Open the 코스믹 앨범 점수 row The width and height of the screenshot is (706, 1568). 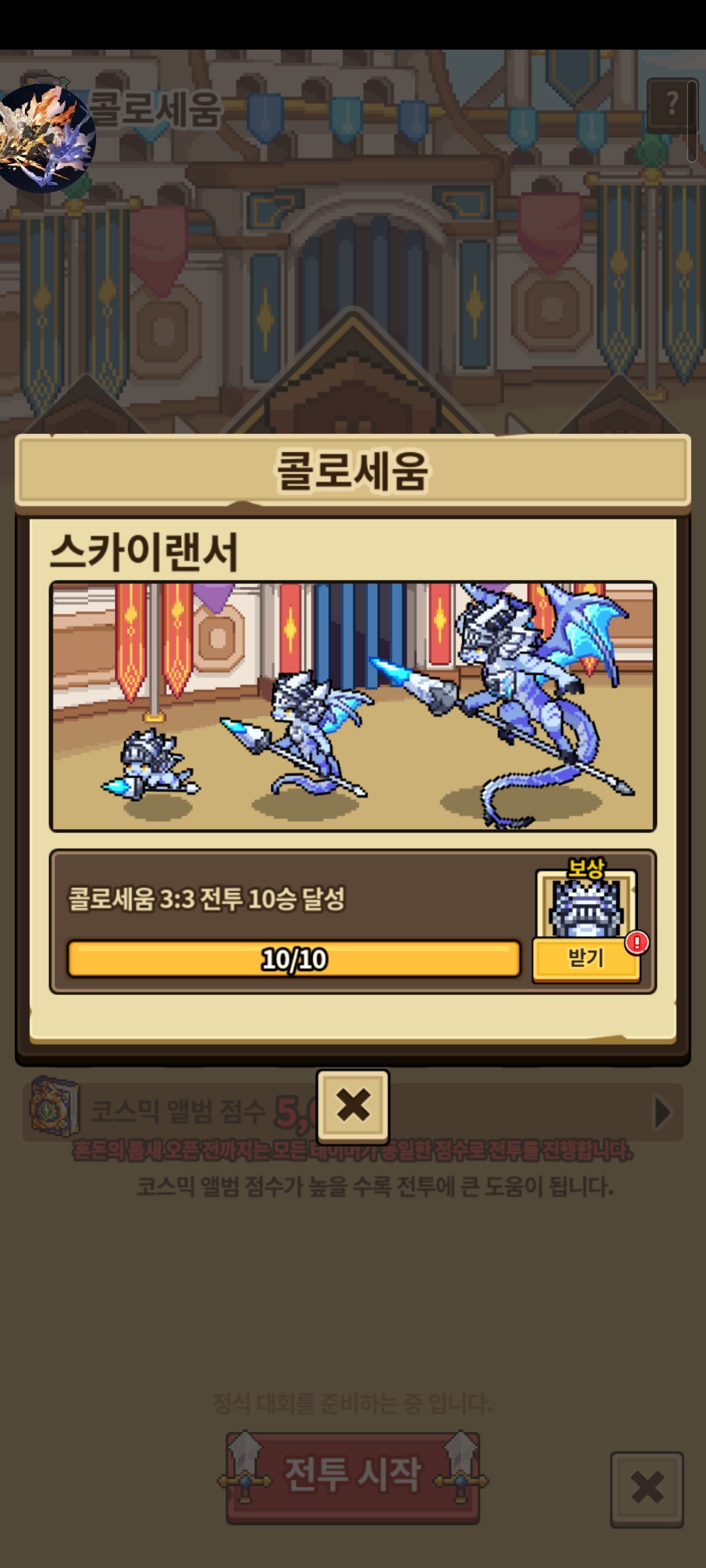click(353, 1112)
